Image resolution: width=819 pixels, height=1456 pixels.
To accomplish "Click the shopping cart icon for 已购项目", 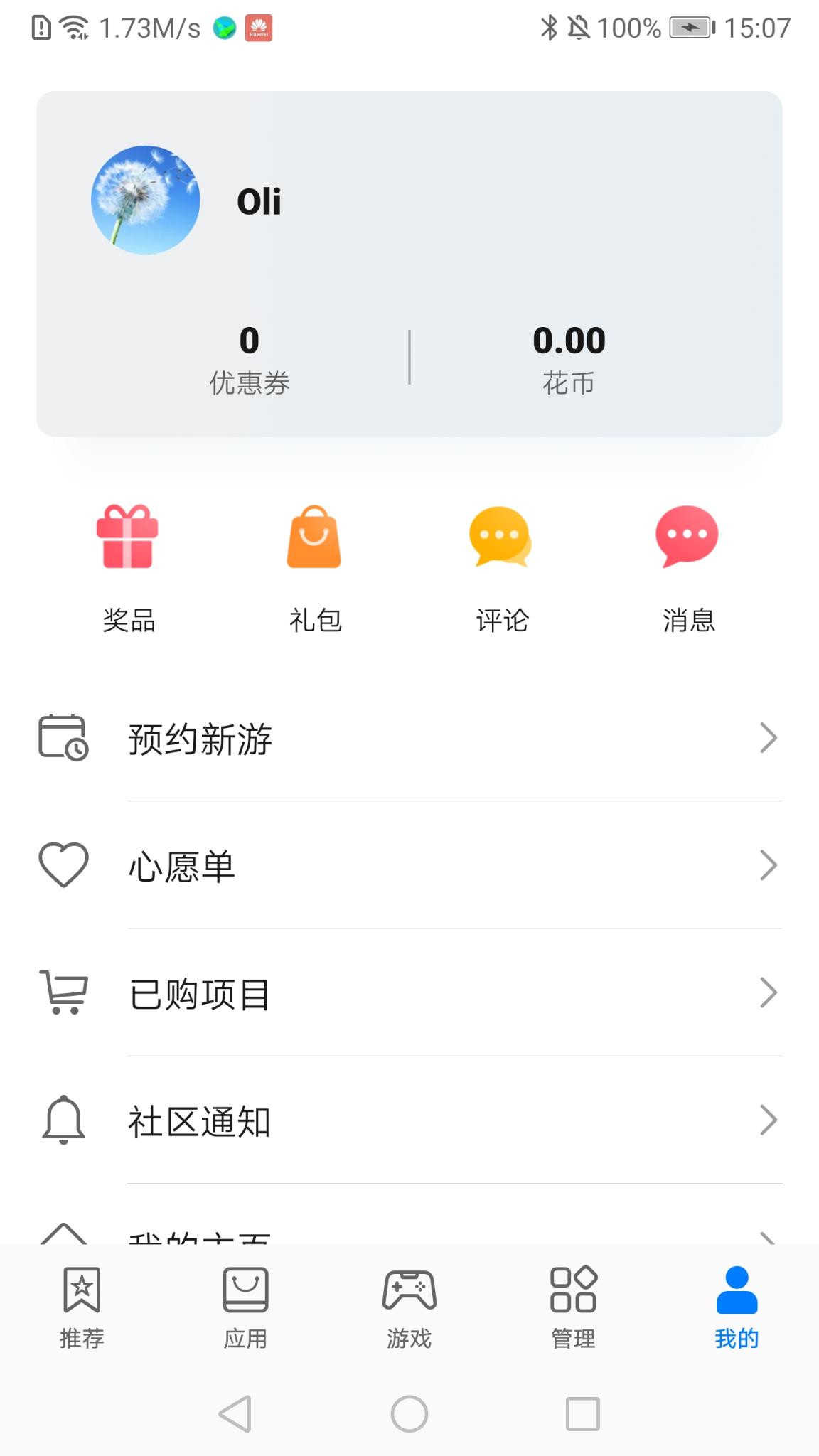I will coord(63,993).
